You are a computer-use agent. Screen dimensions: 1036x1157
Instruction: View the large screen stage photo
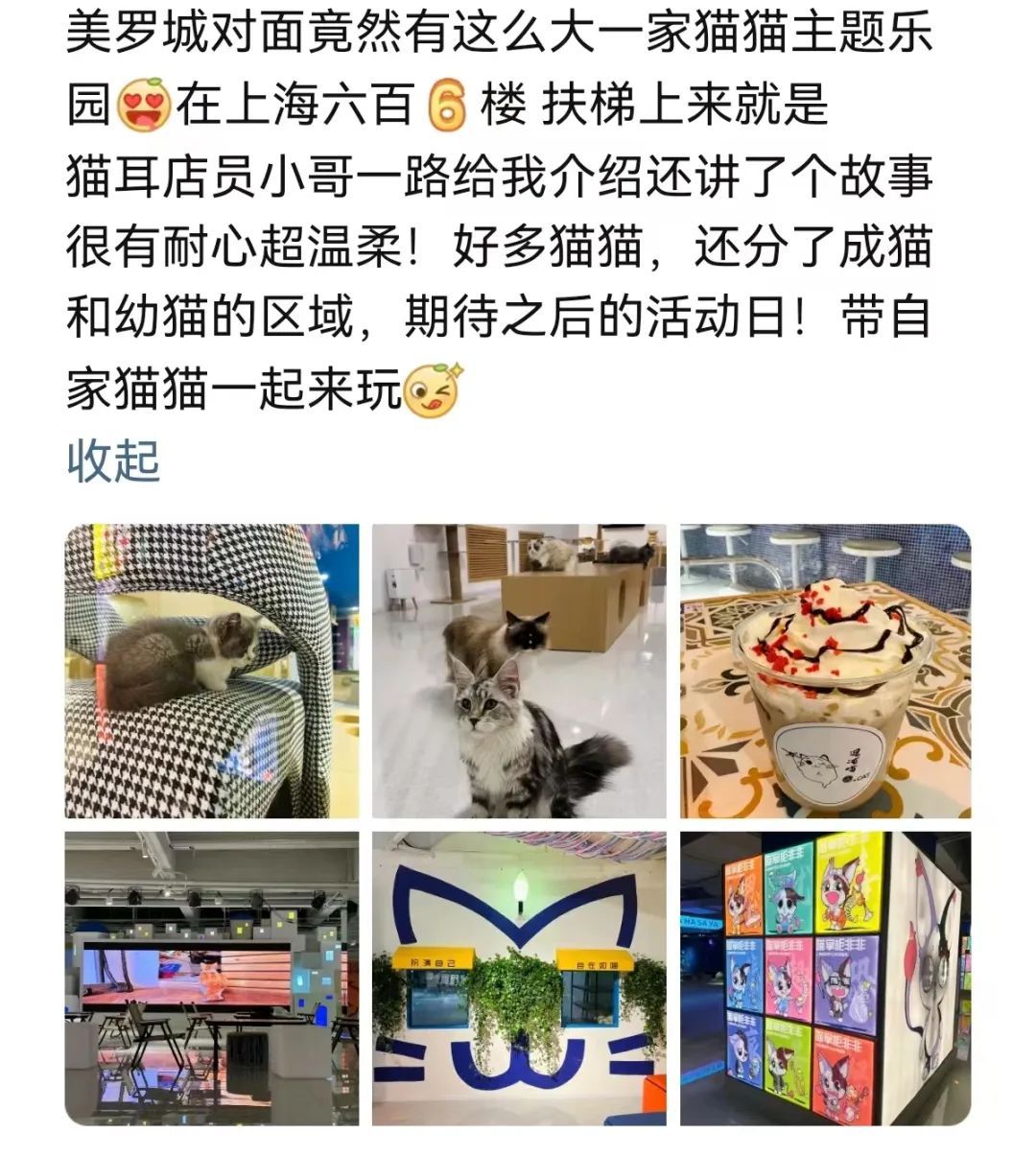pyautogui.click(x=211, y=978)
